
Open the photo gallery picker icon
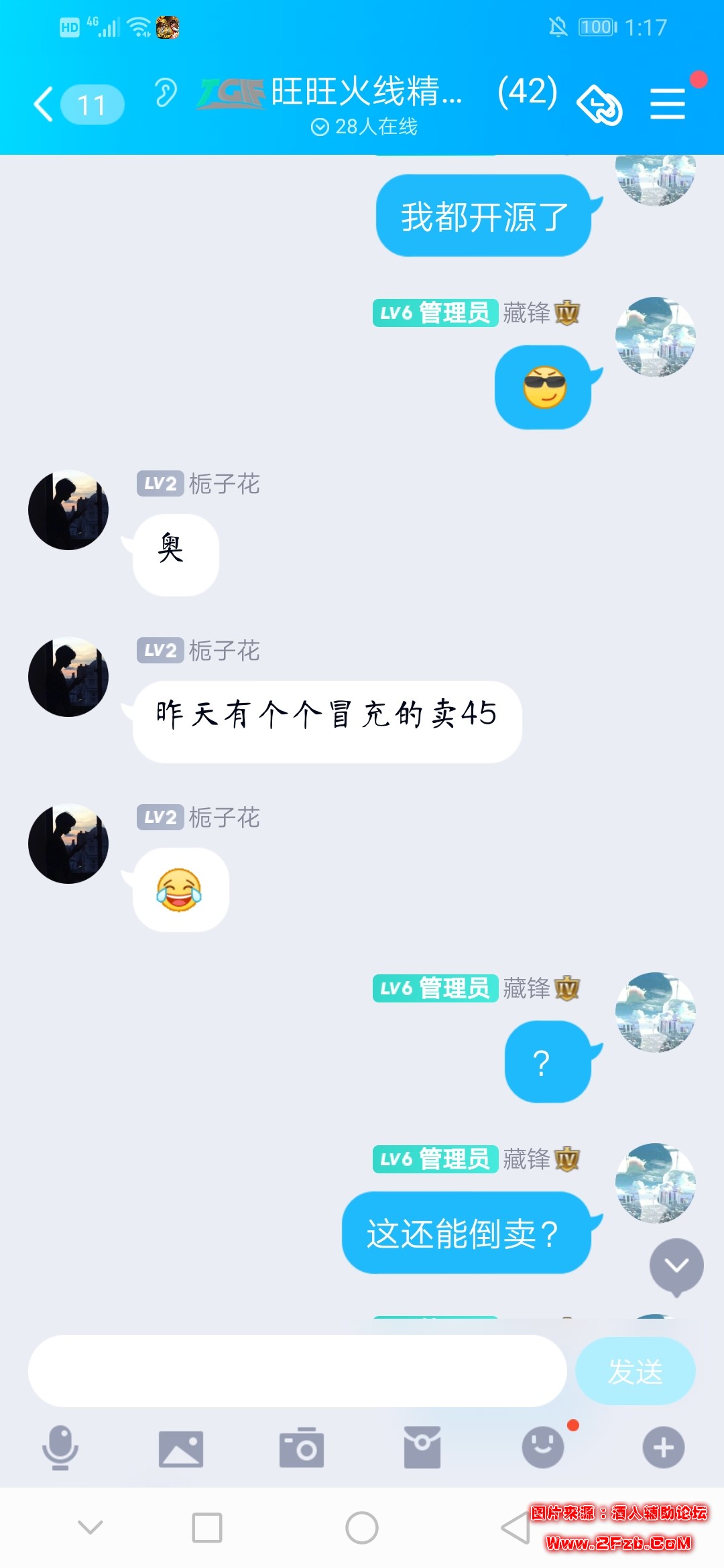[181, 1449]
